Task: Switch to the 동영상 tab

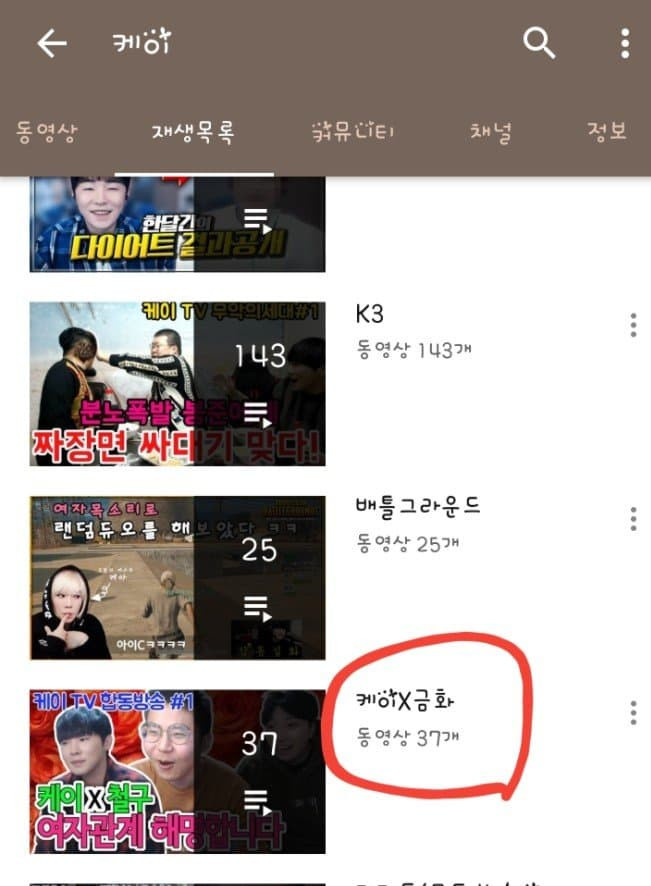Action: (x=46, y=131)
